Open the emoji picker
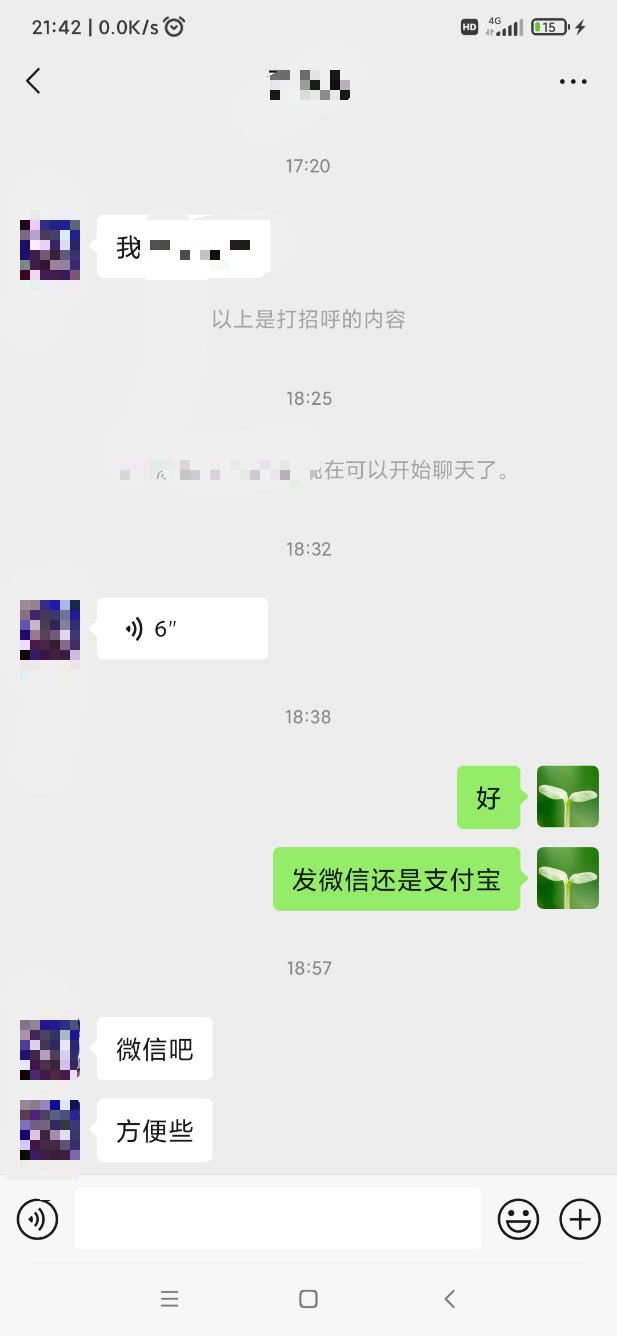 518,1219
